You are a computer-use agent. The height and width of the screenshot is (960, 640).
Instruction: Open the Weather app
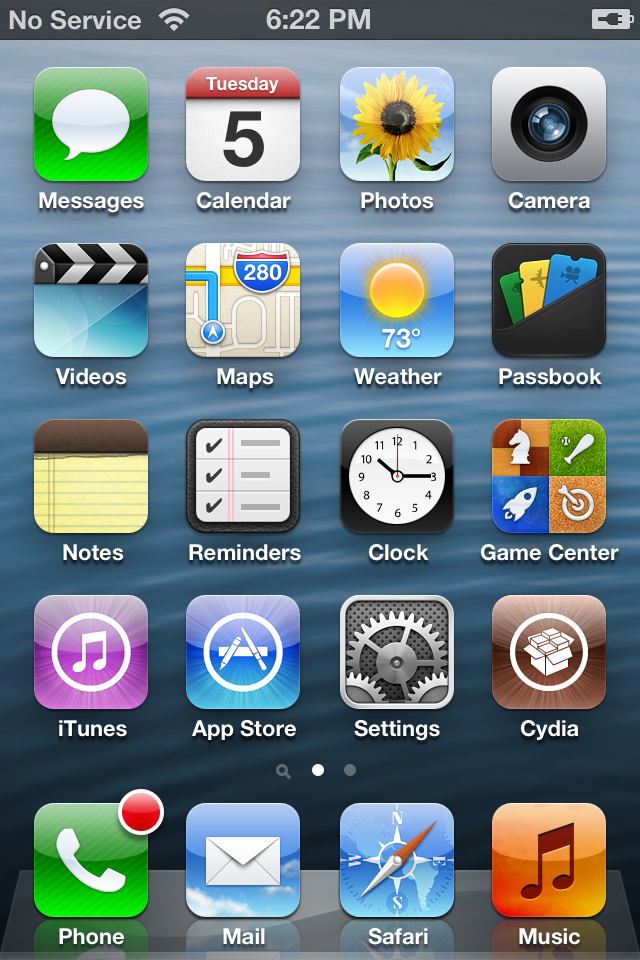(x=397, y=301)
